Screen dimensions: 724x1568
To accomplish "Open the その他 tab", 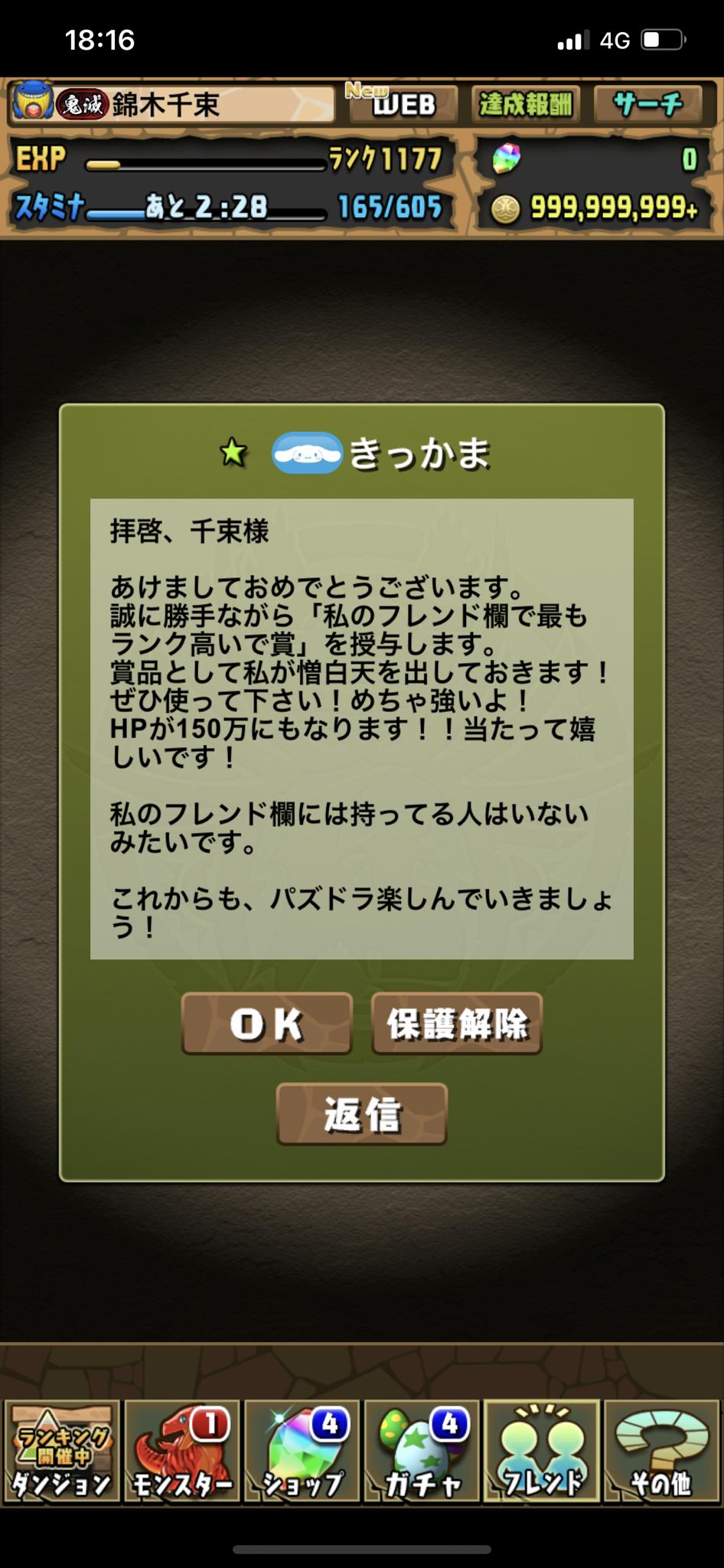I will (x=661, y=1449).
